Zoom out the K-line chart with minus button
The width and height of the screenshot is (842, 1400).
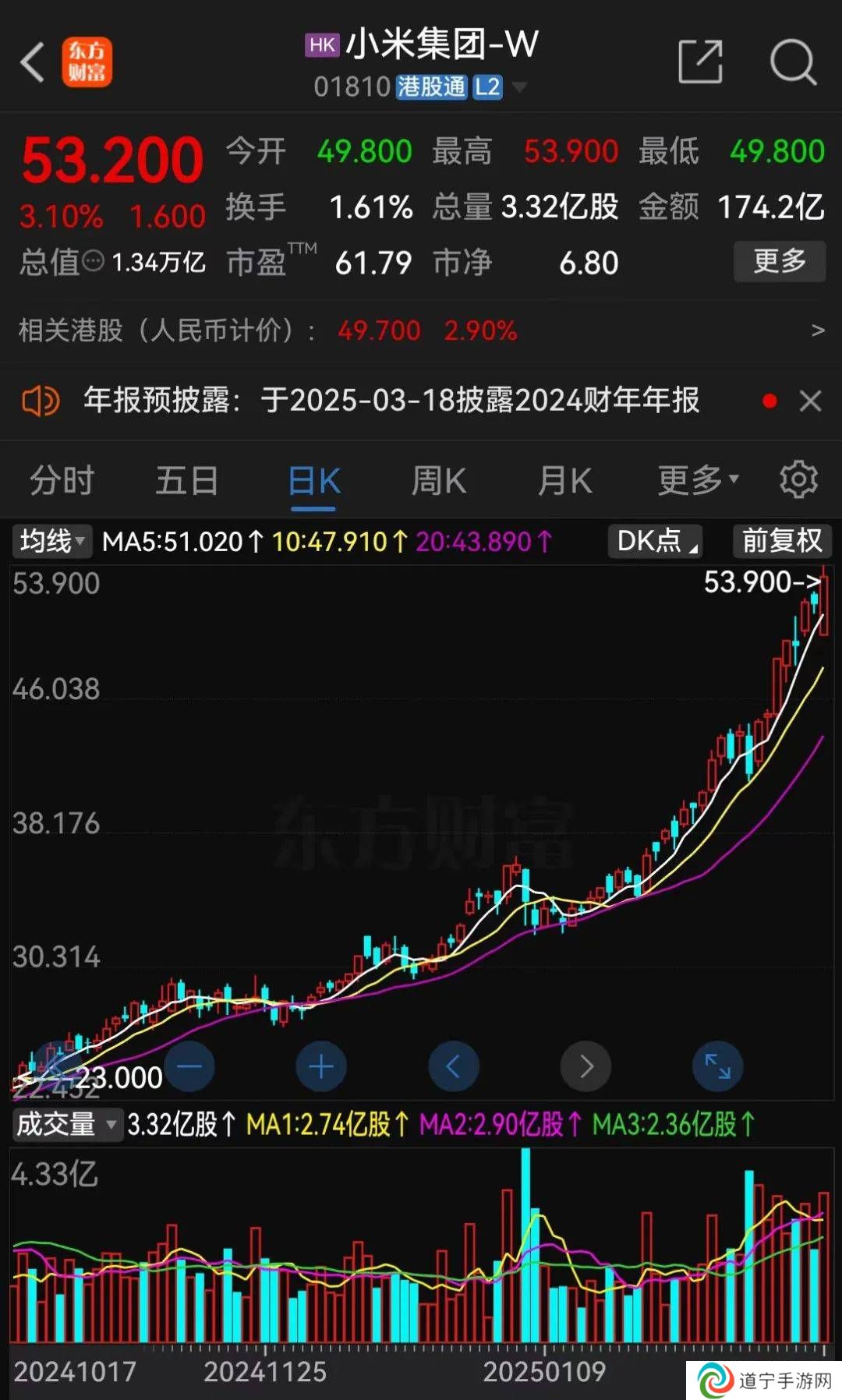click(x=189, y=1066)
